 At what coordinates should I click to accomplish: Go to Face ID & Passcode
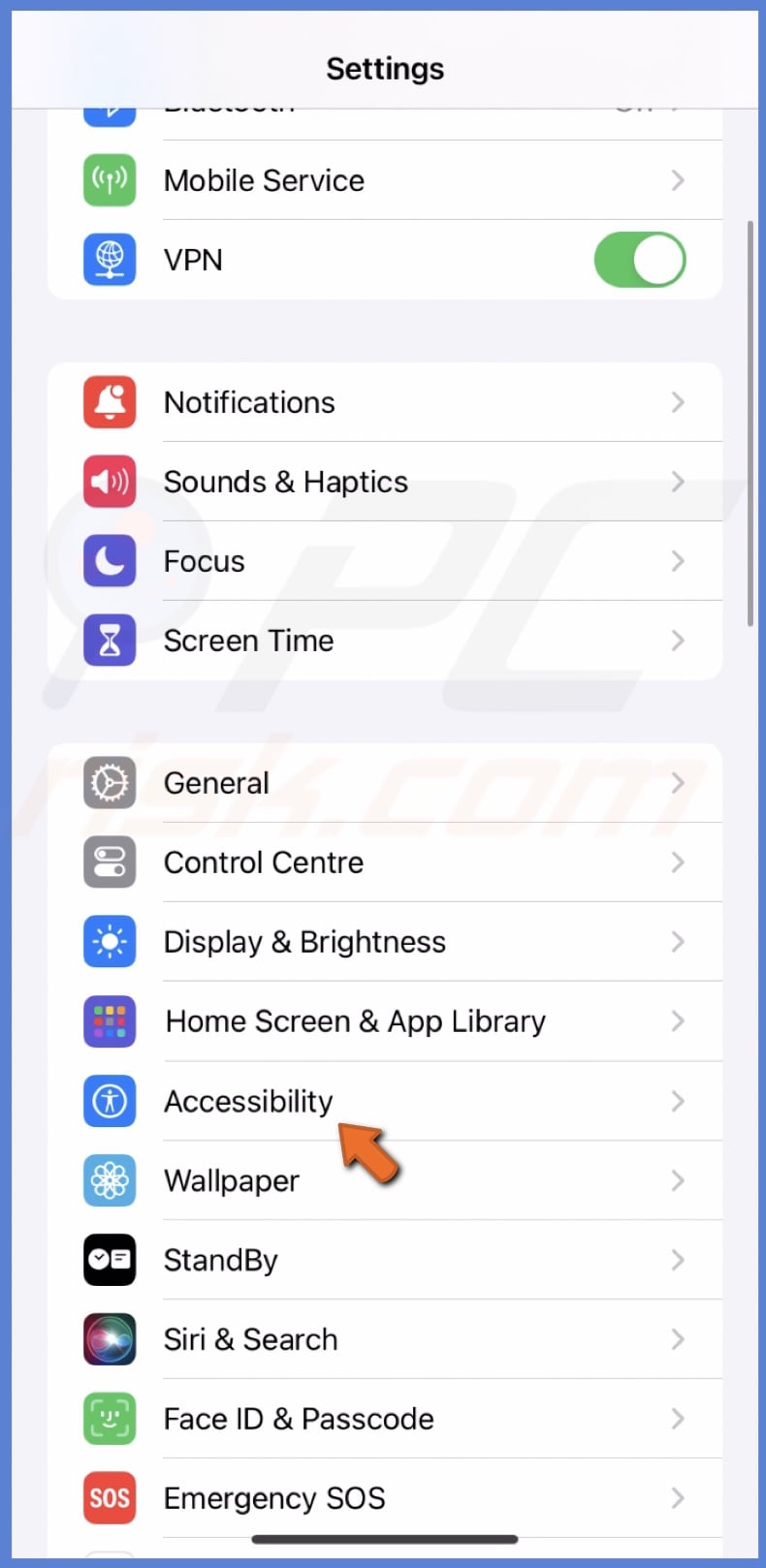pos(384,1419)
